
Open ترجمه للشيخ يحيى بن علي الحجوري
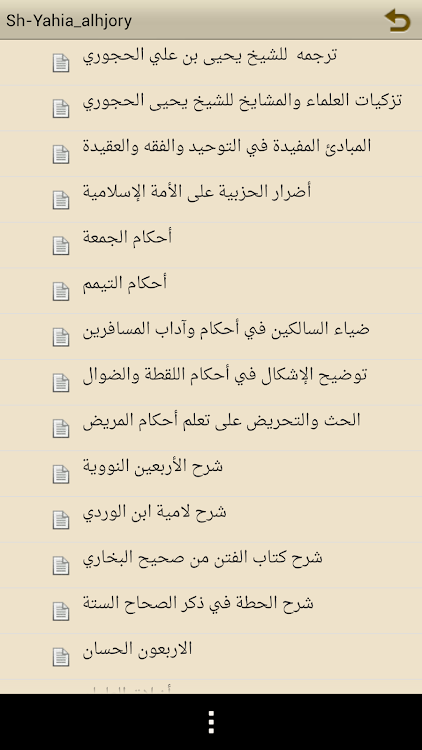[211, 63]
